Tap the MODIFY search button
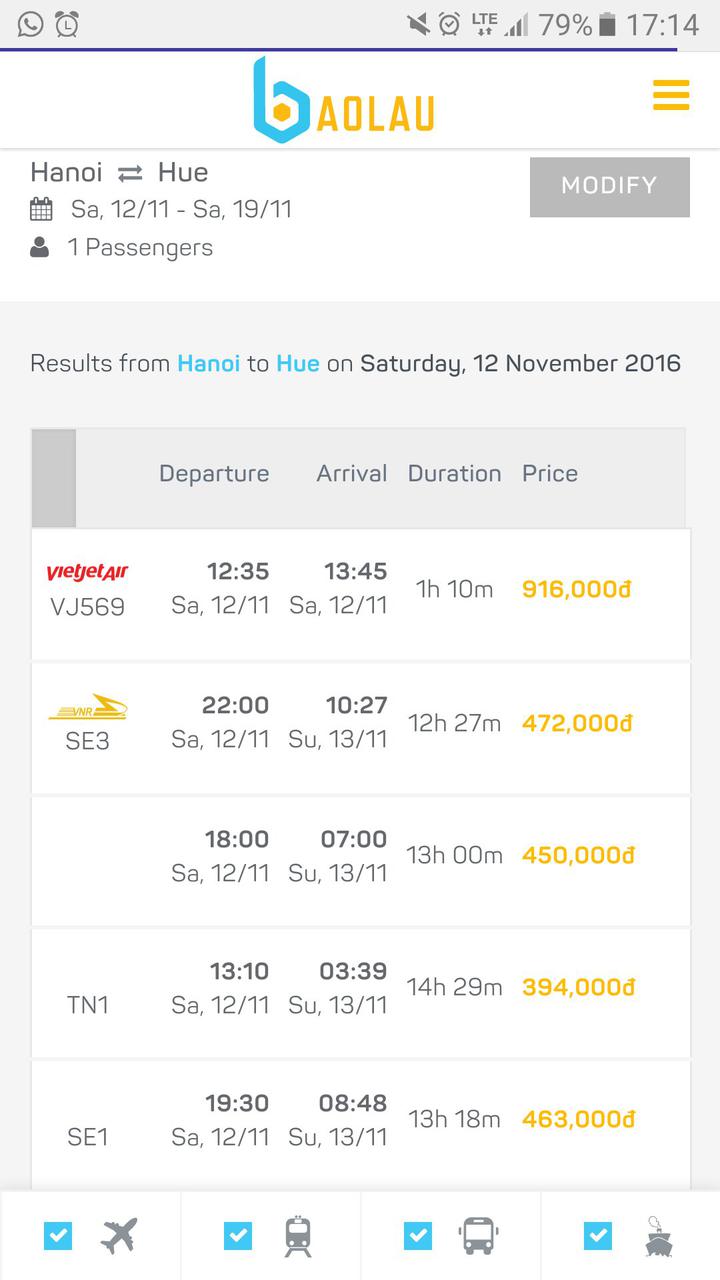This screenshot has height=1280, width=720. (609, 186)
